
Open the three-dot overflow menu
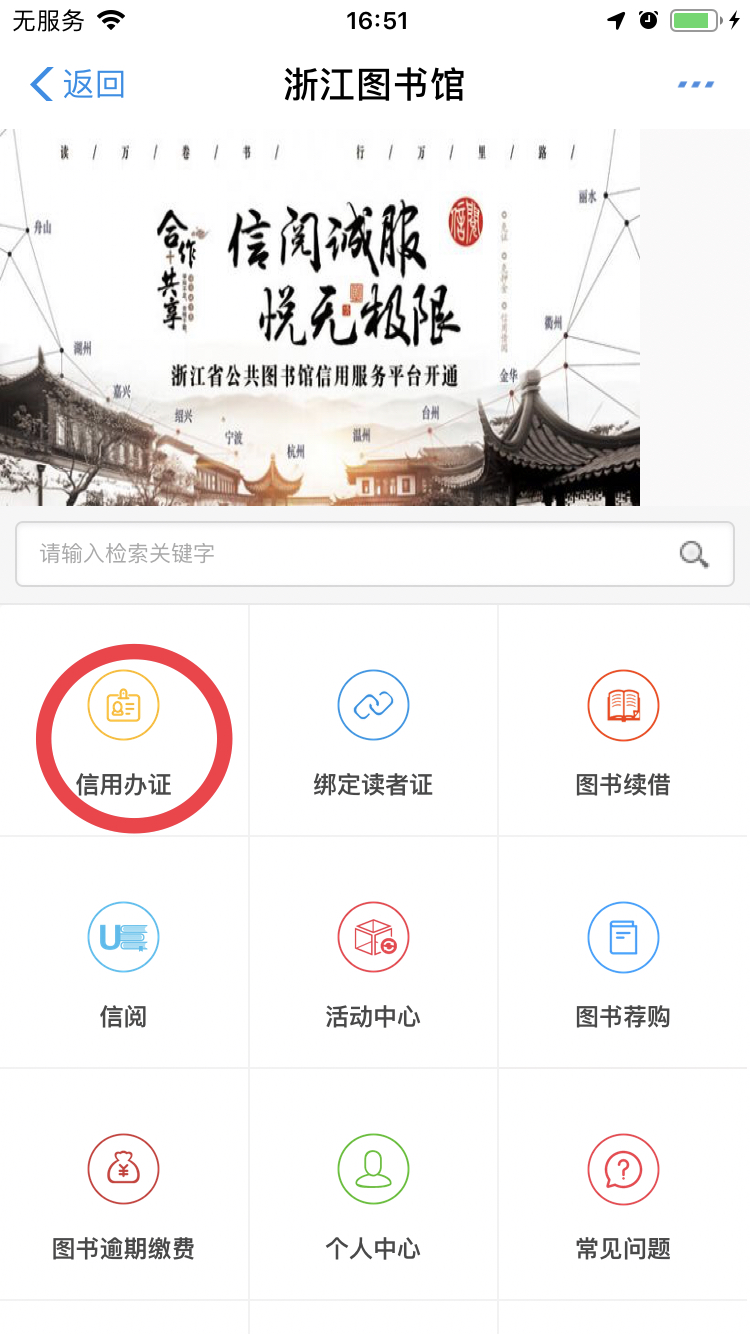696,85
